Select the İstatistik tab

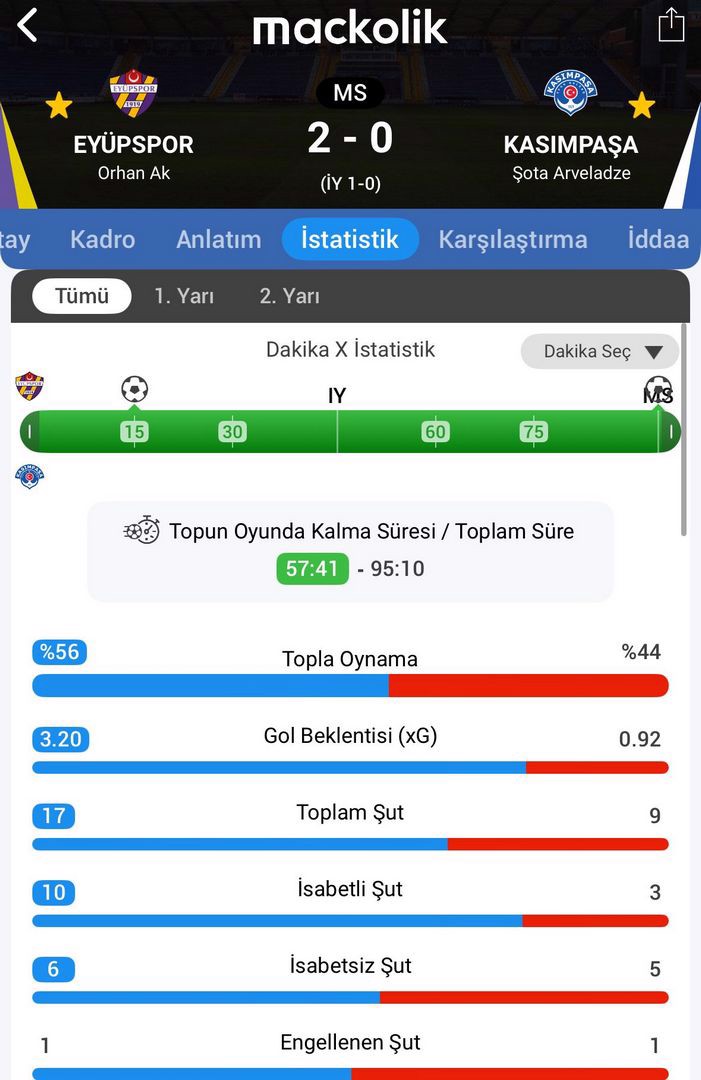[x=350, y=240]
